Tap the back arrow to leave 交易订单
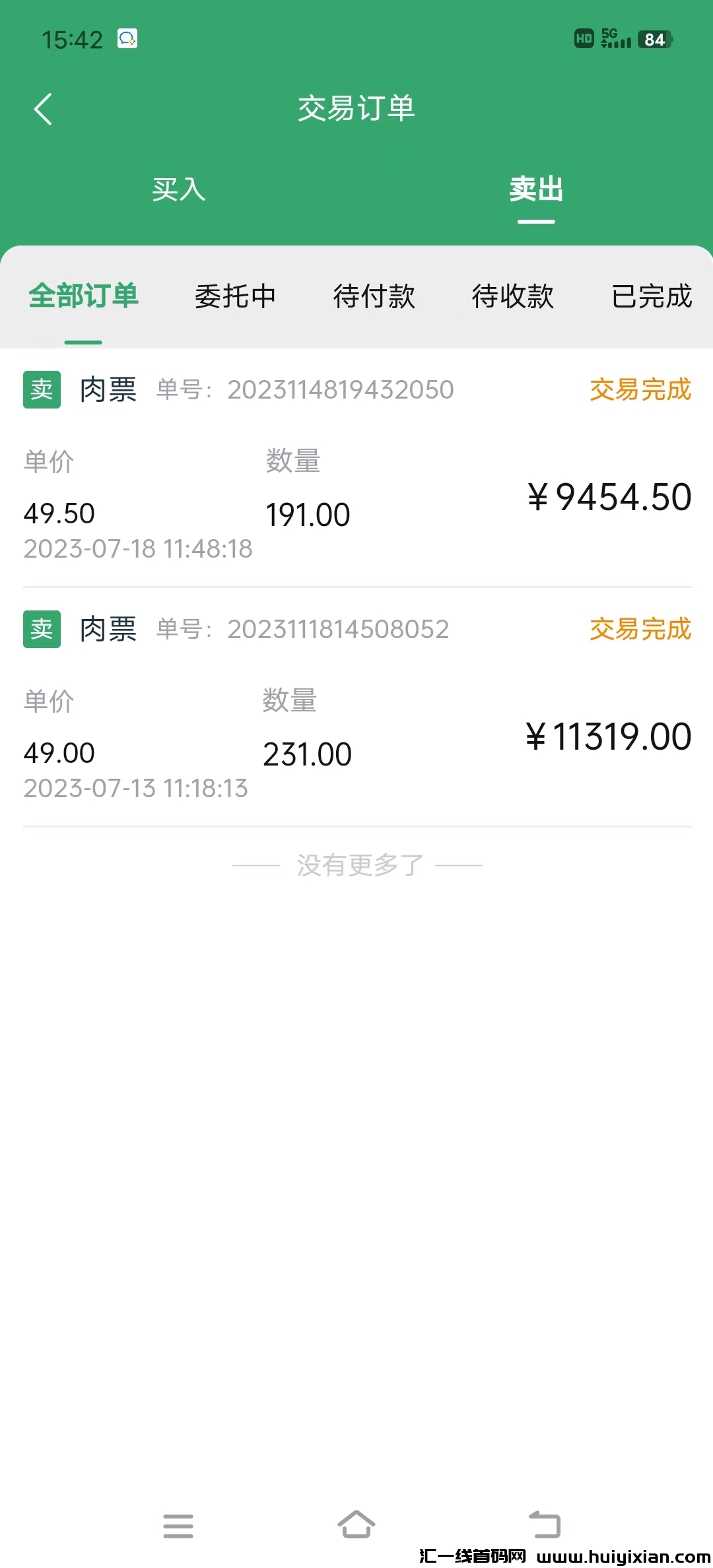713x1568 pixels. coord(44,109)
